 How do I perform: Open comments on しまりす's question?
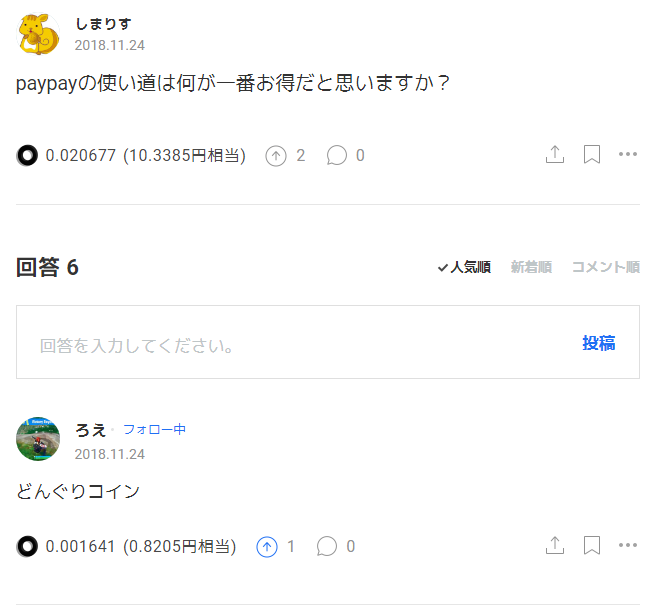[337, 155]
